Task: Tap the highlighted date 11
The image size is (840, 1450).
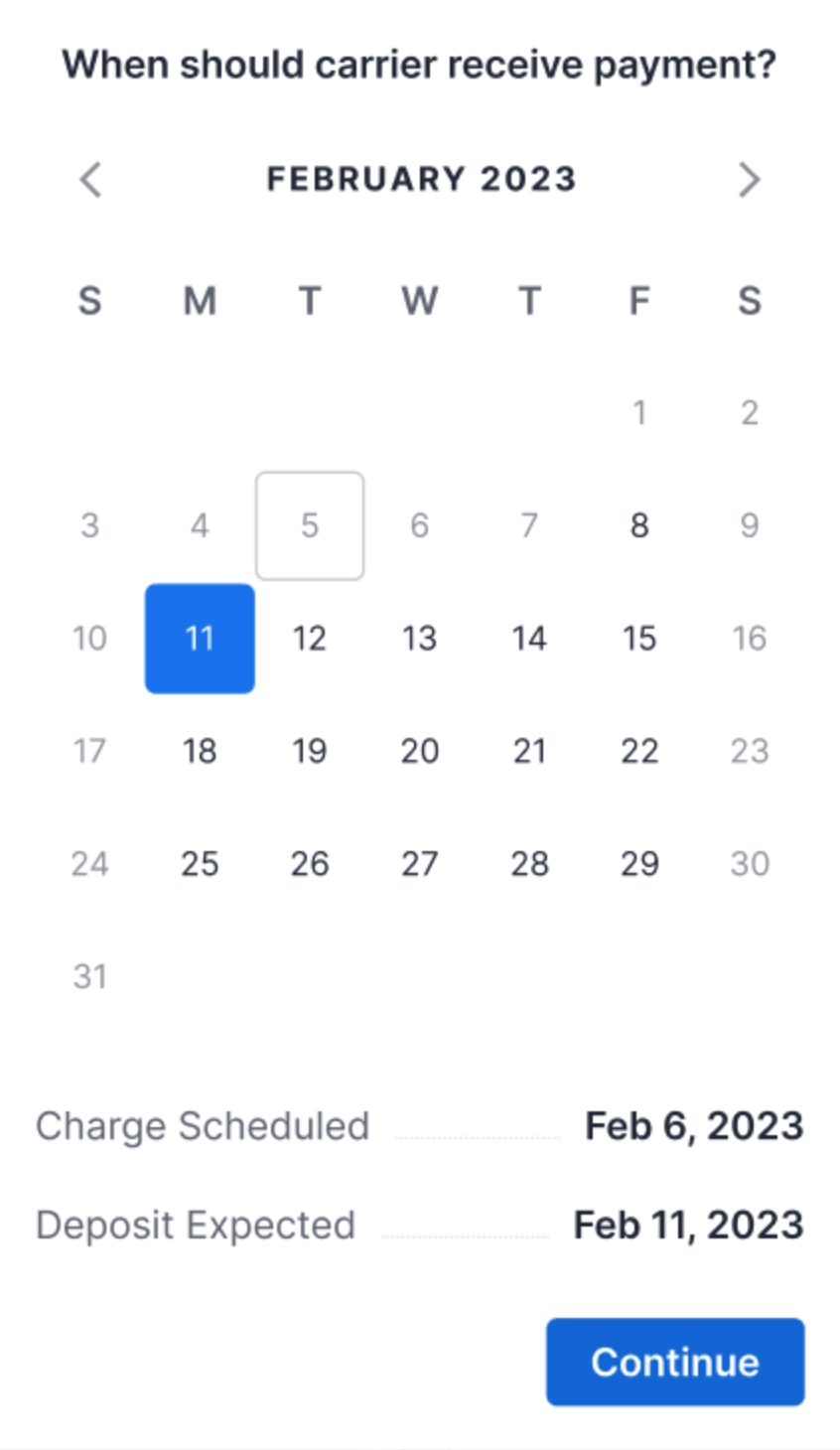Action: click(x=200, y=639)
